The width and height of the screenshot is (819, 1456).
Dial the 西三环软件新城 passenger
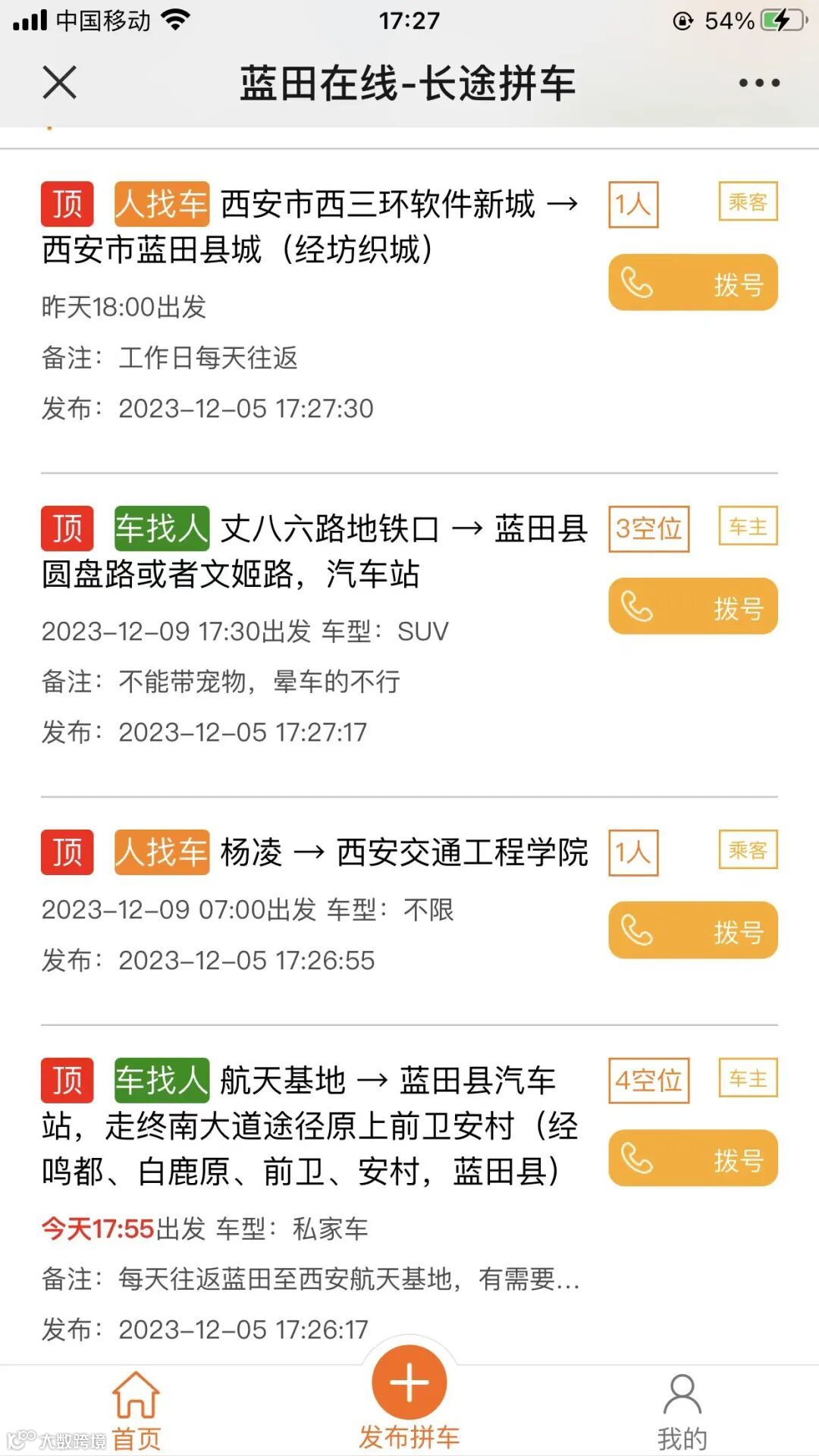click(x=693, y=283)
